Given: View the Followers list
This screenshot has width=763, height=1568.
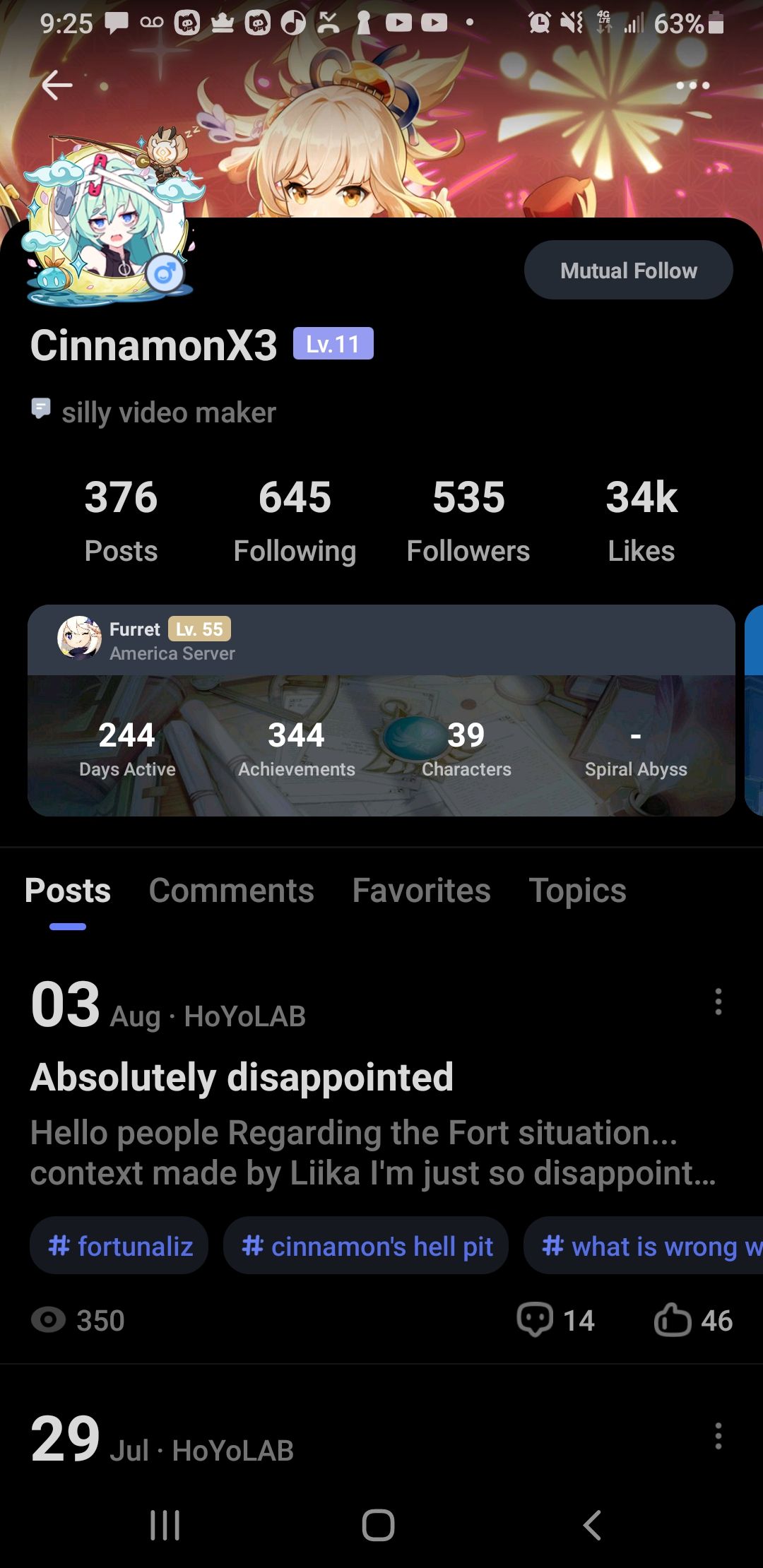Looking at the screenshot, I should tap(468, 521).
